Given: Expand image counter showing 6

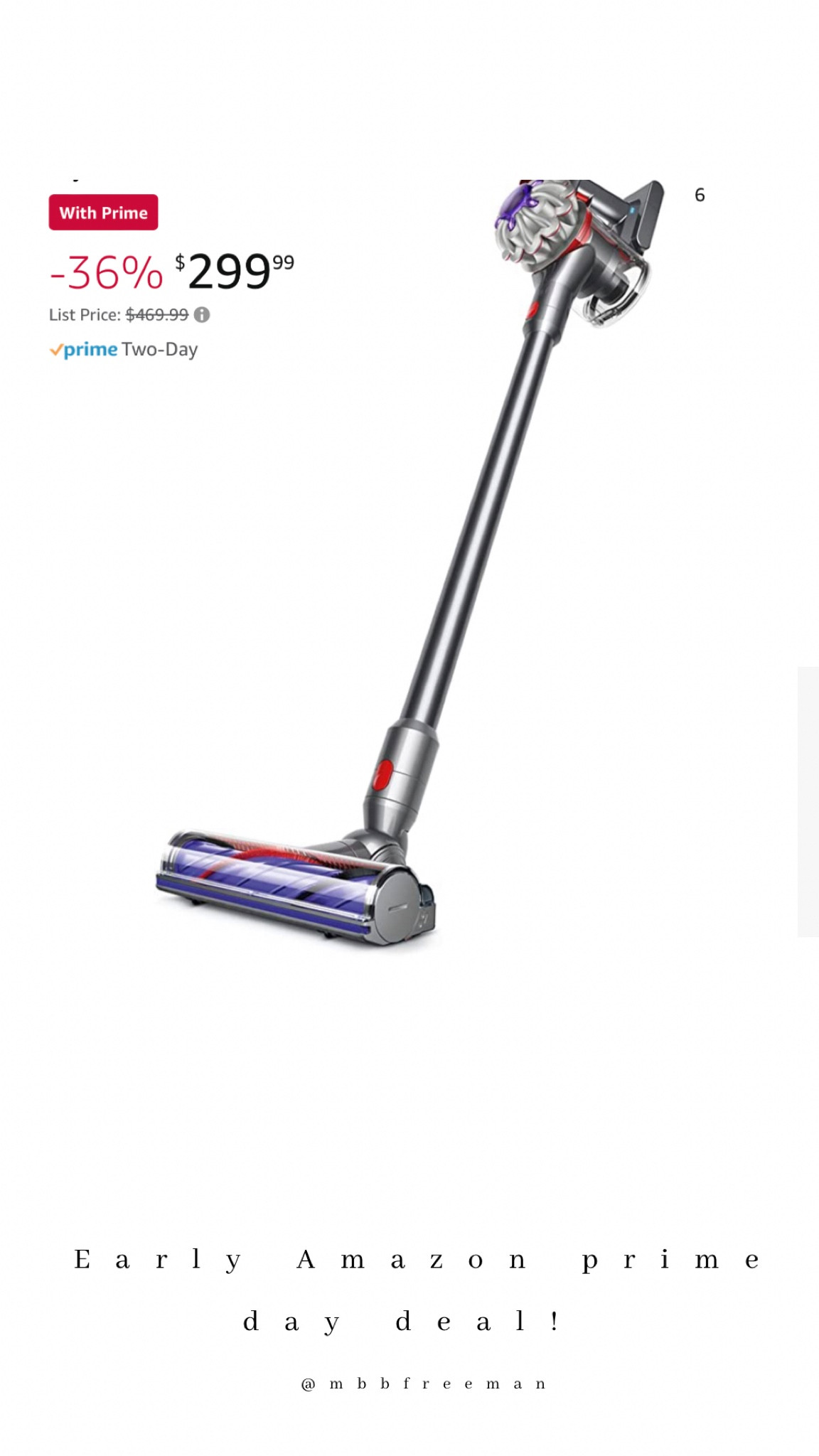Looking at the screenshot, I should coord(698,193).
